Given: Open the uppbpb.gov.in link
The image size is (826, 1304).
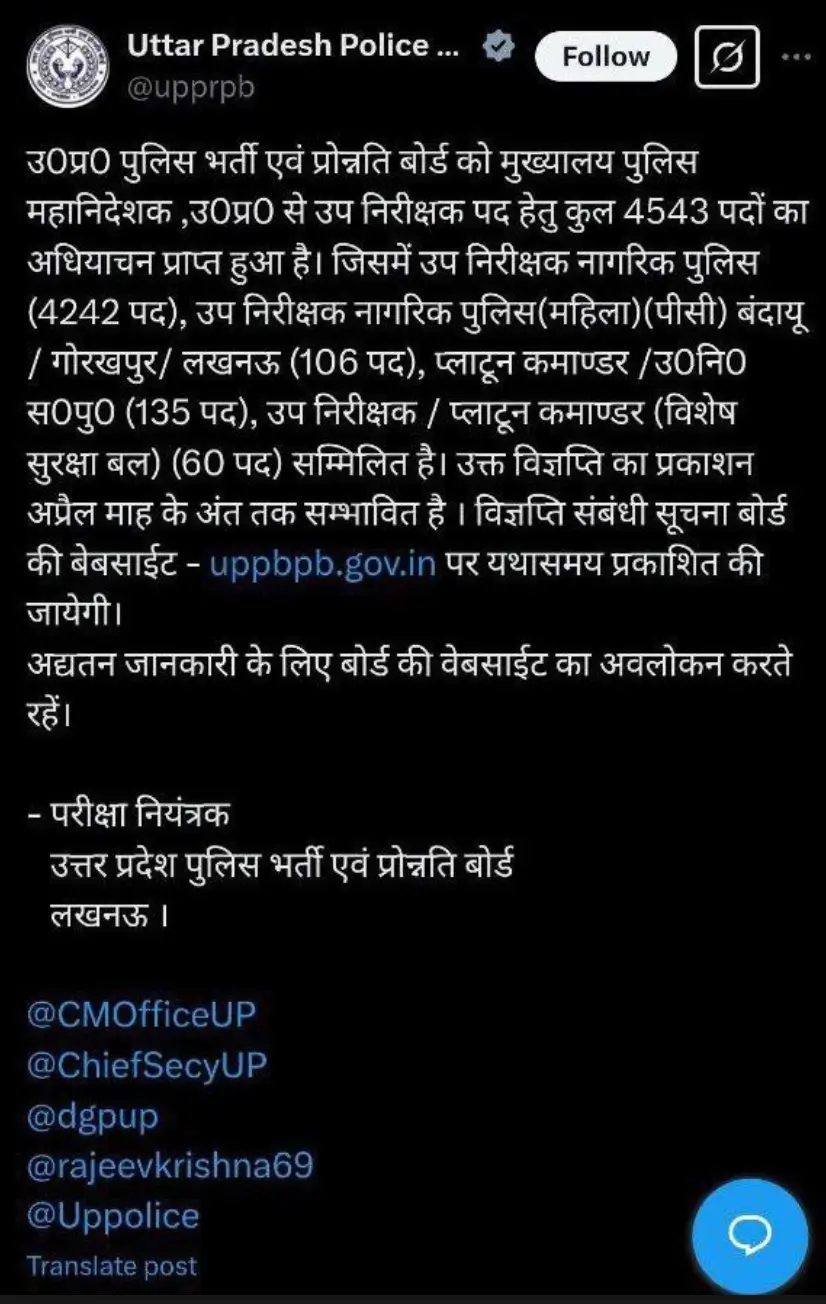Looking at the screenshot, I should [324, 564].
